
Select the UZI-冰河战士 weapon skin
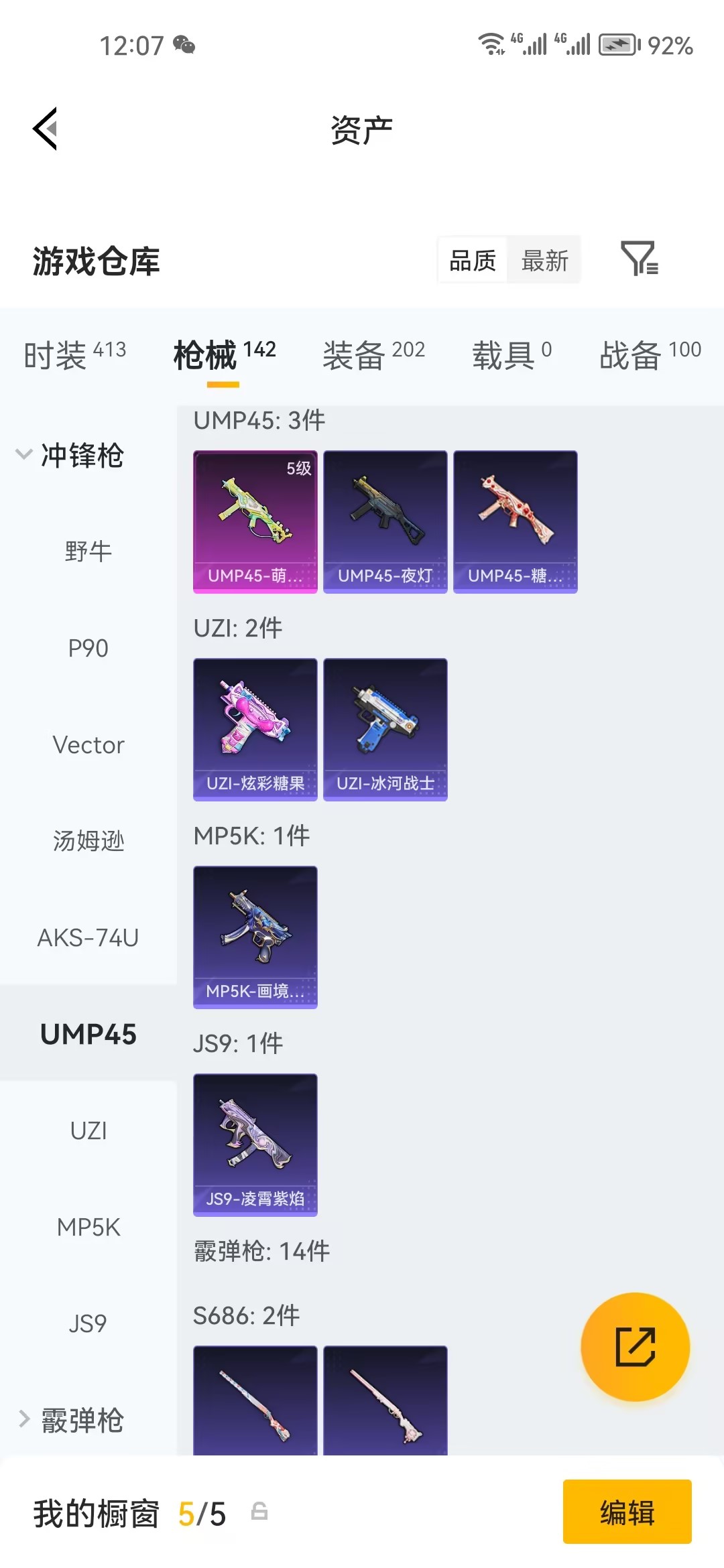pyautogui.click(x=385, y=730)
